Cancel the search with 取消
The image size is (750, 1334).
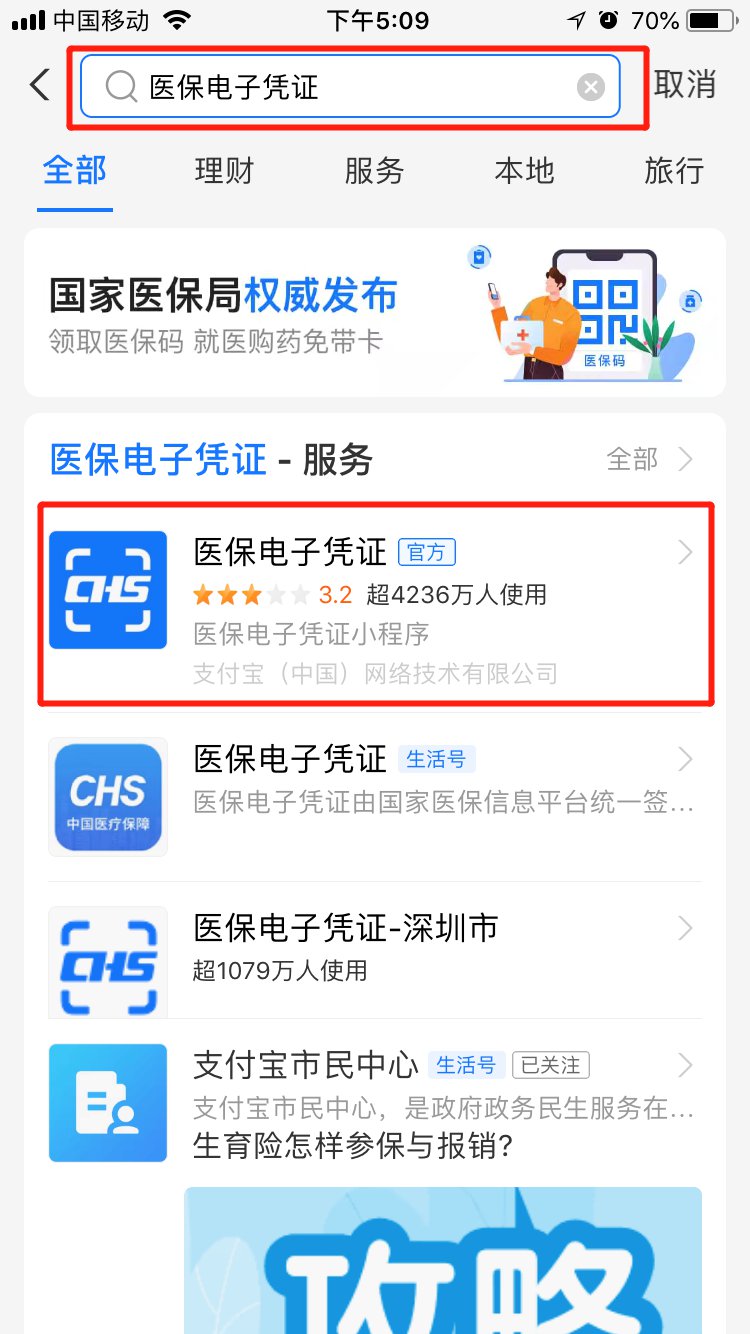(x=685, y=85)
